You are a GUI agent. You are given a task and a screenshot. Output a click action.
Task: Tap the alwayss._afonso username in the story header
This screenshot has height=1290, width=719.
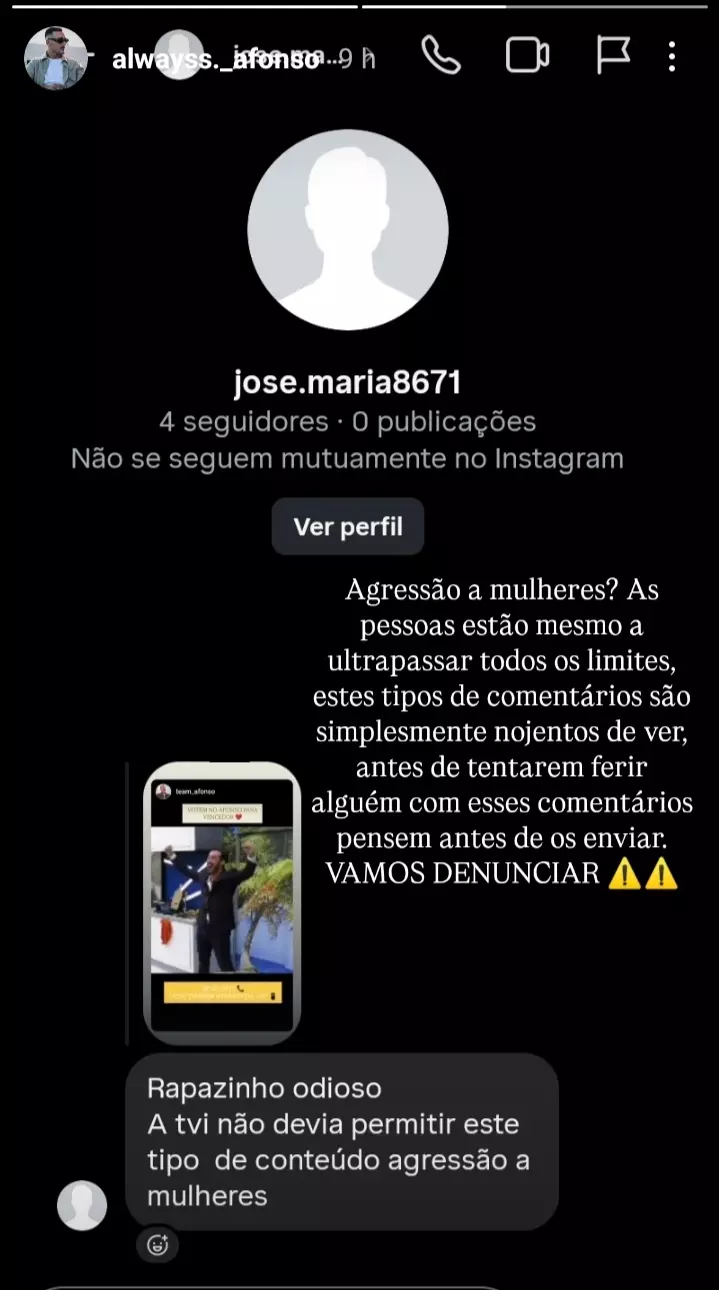(215, 59)
